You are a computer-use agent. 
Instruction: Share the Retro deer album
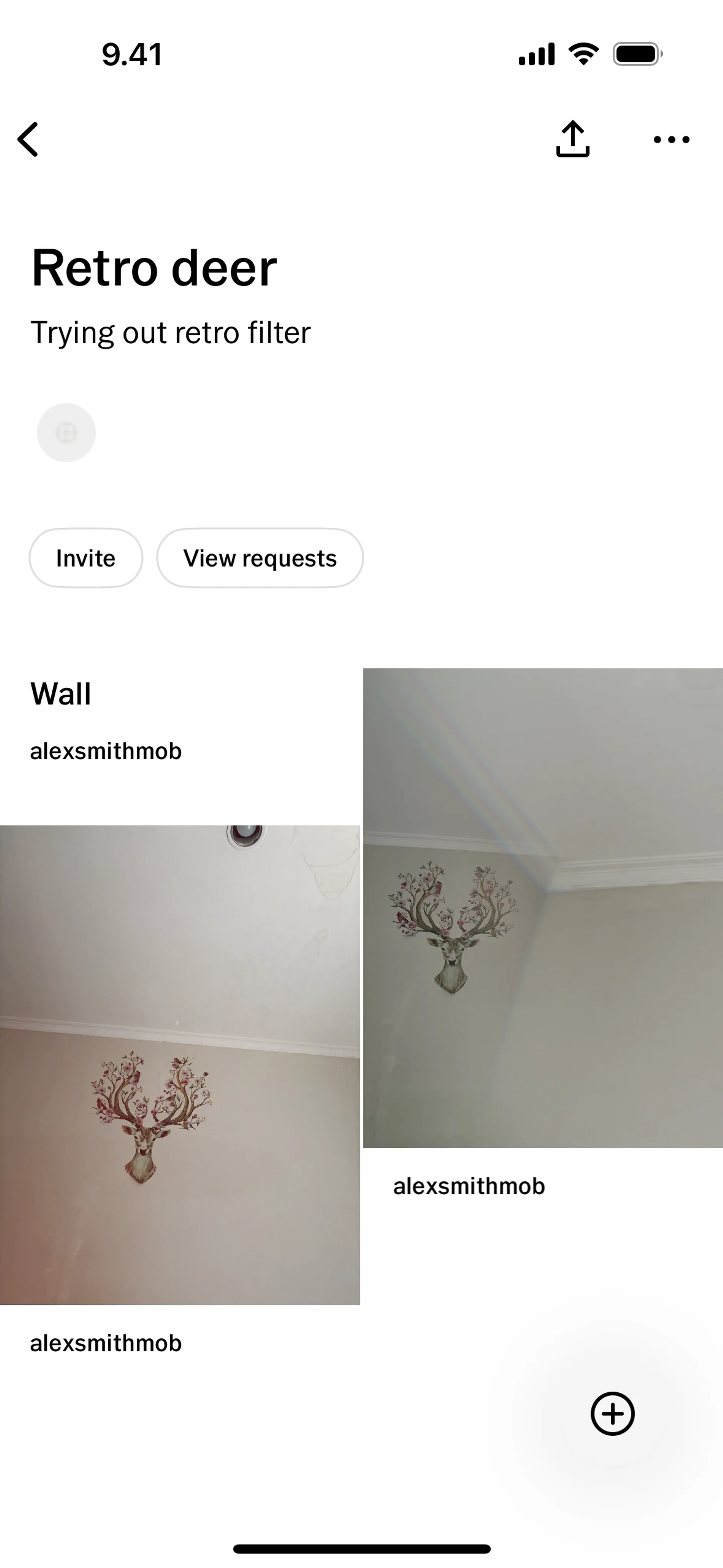click(x=572, y=139)
